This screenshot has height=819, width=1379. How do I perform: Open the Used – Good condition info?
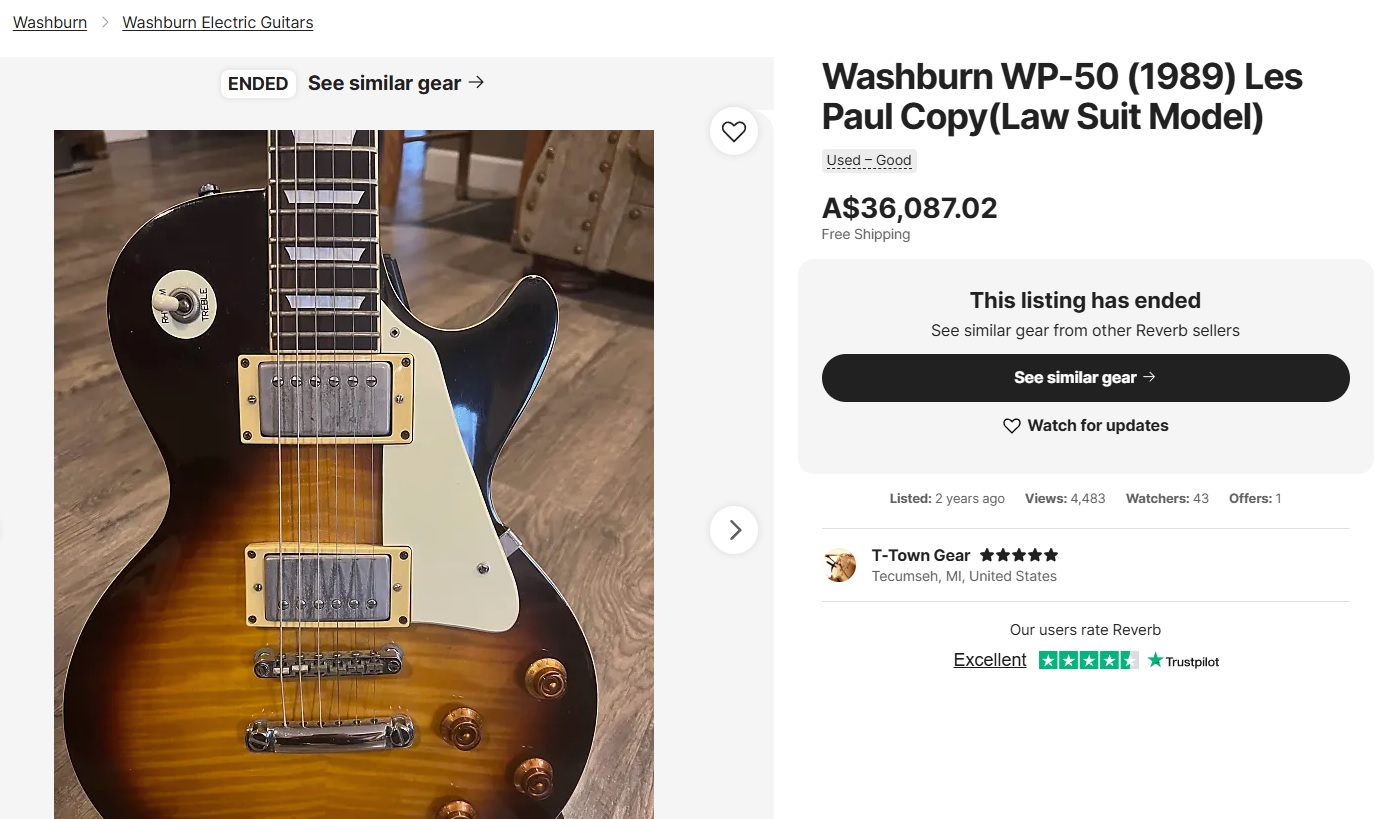pos(868,160)
